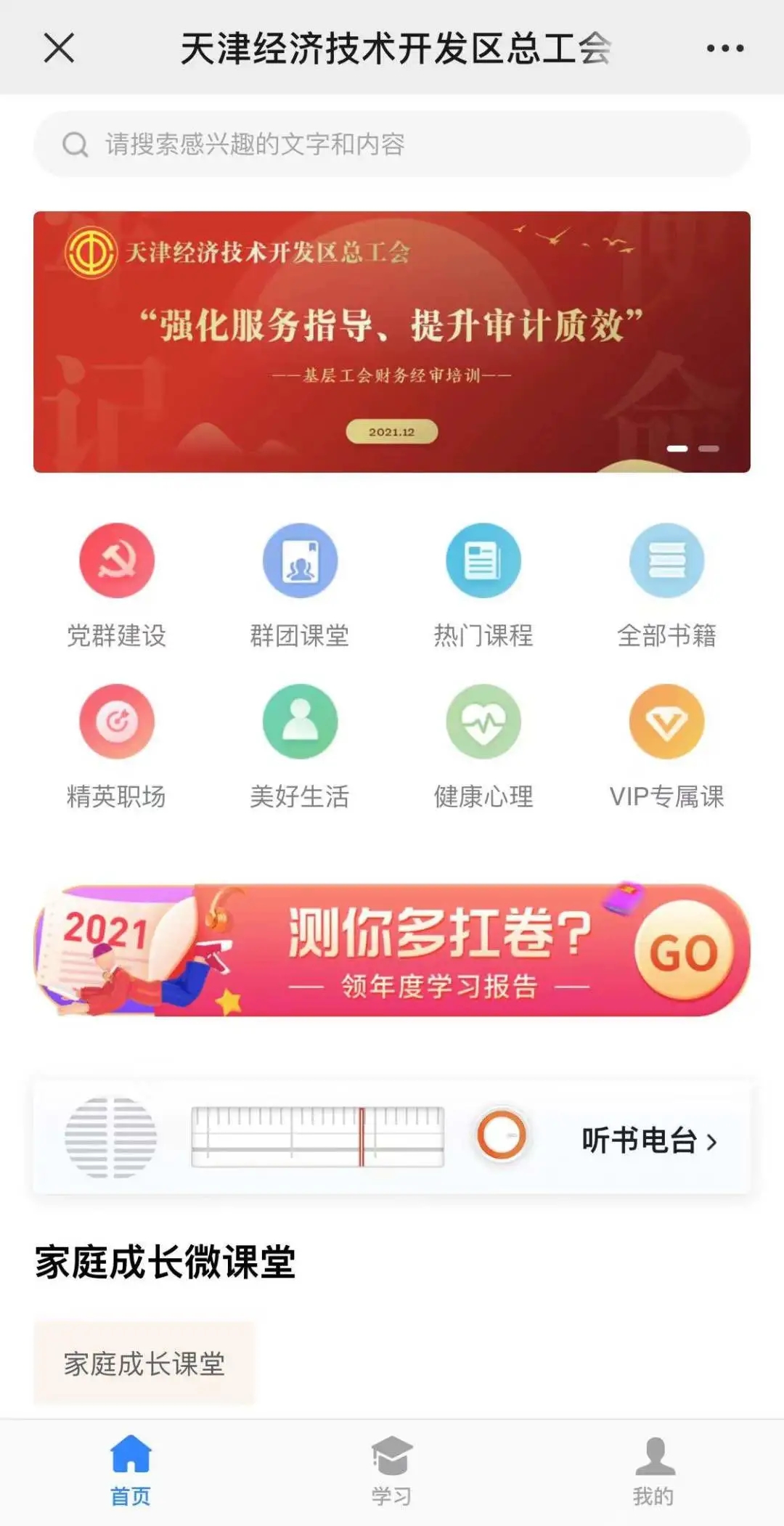The width and height of the screenshot is (784, 1526).
Task: Open 听书电台 radio
Action: [648, 1141]
